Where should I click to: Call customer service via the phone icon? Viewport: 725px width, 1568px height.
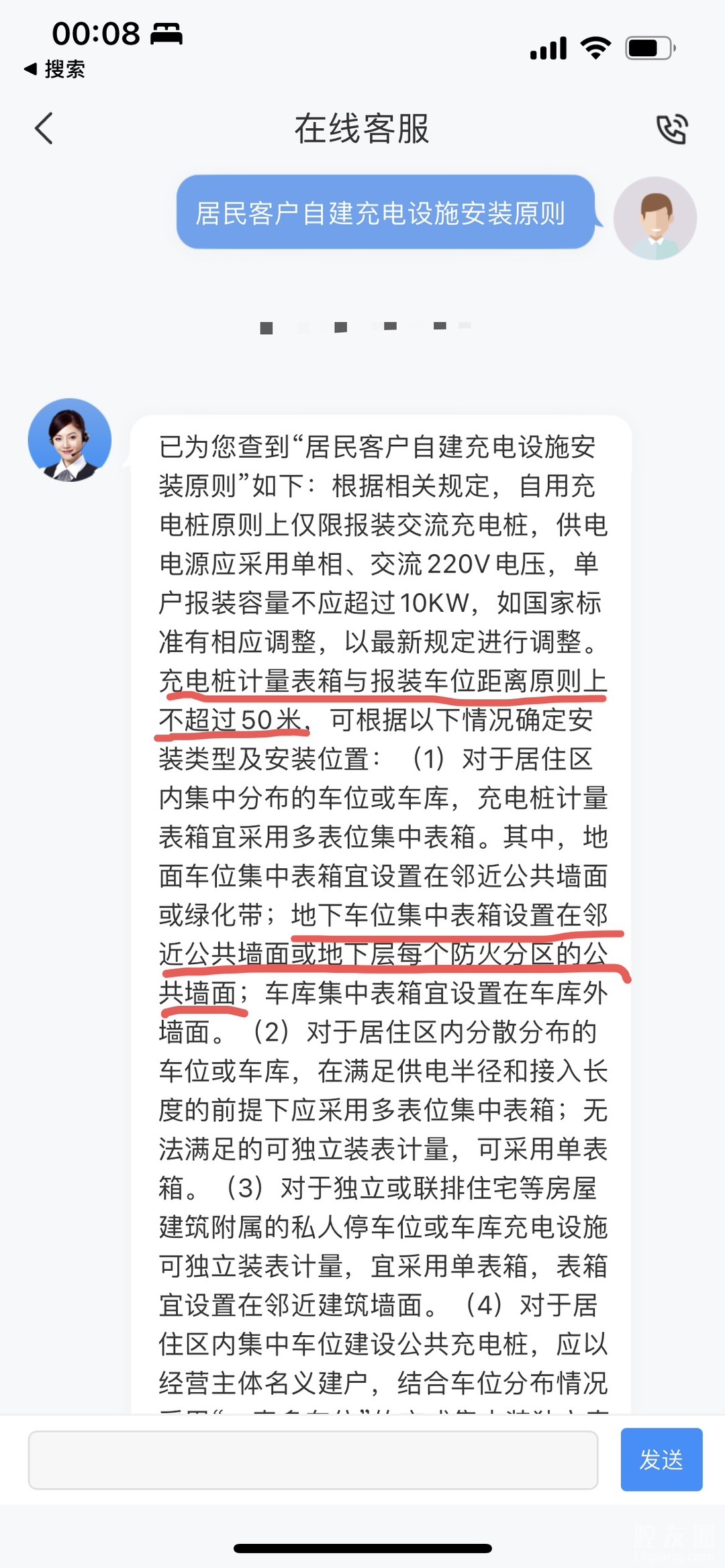(x=672, y=129)
